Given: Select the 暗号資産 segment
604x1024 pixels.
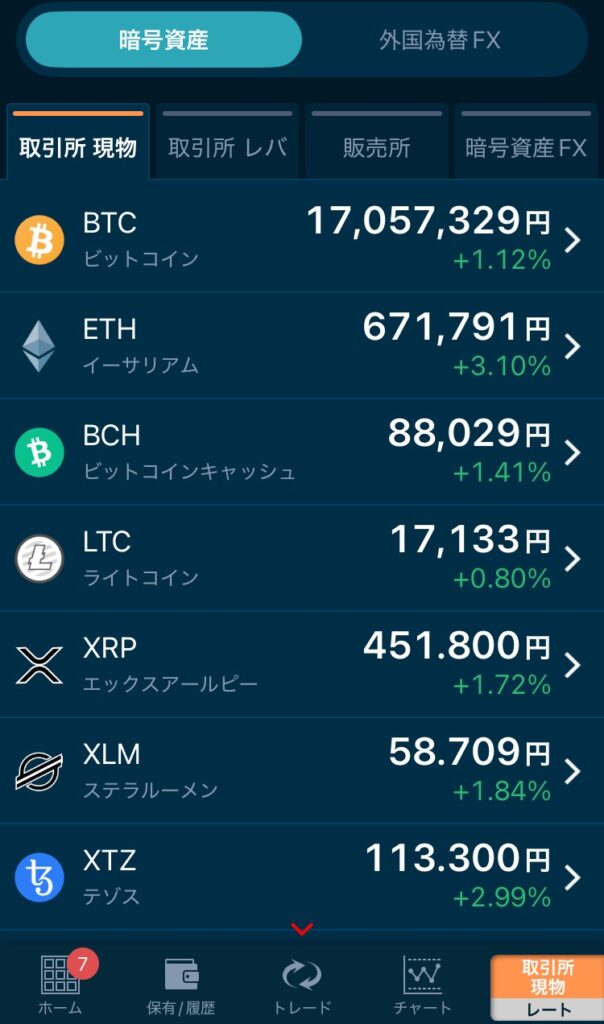Looking at the screenshot, I should pyautogui.click(x=164, y=41).
